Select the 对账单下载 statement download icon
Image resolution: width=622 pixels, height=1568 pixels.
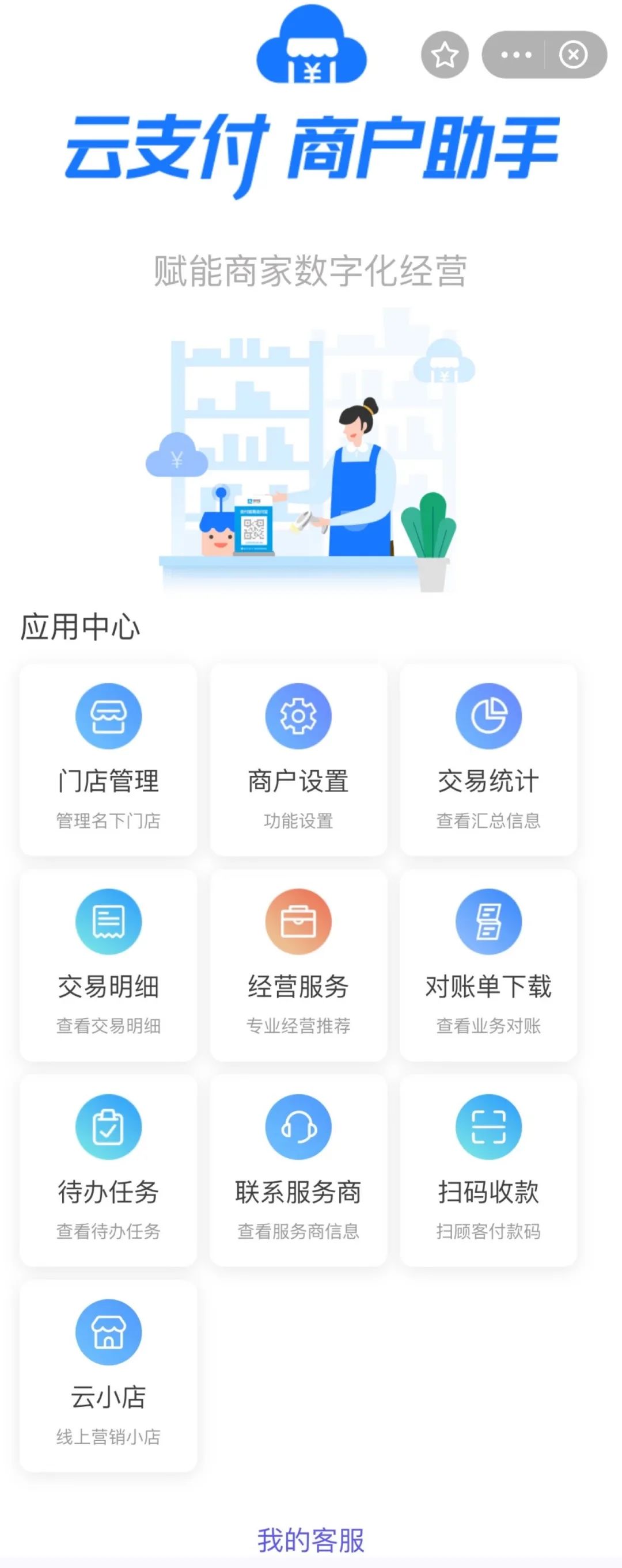pos(487,920)
